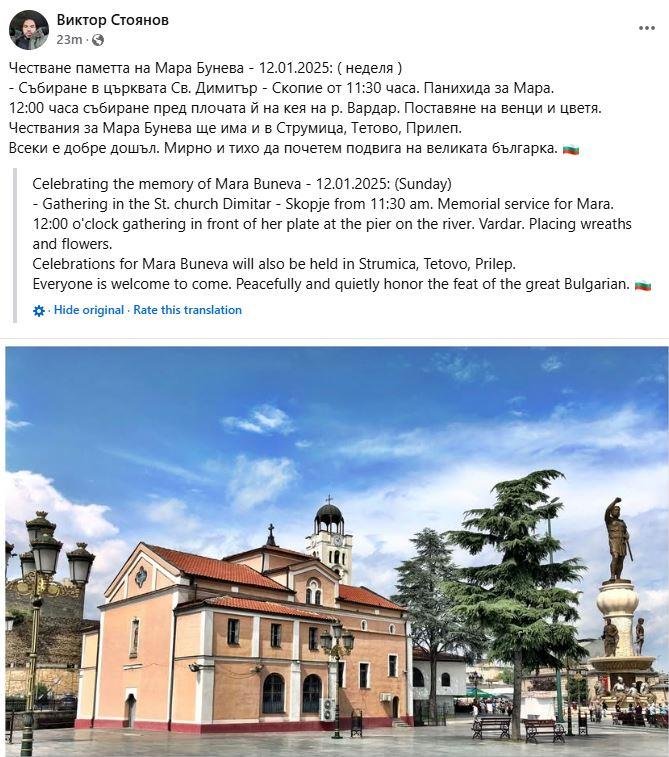The height and width of the screenshot is (757, 669).
Task: Open translation settings gear icon
Action: pyautogui.click(x=39, y=311)
